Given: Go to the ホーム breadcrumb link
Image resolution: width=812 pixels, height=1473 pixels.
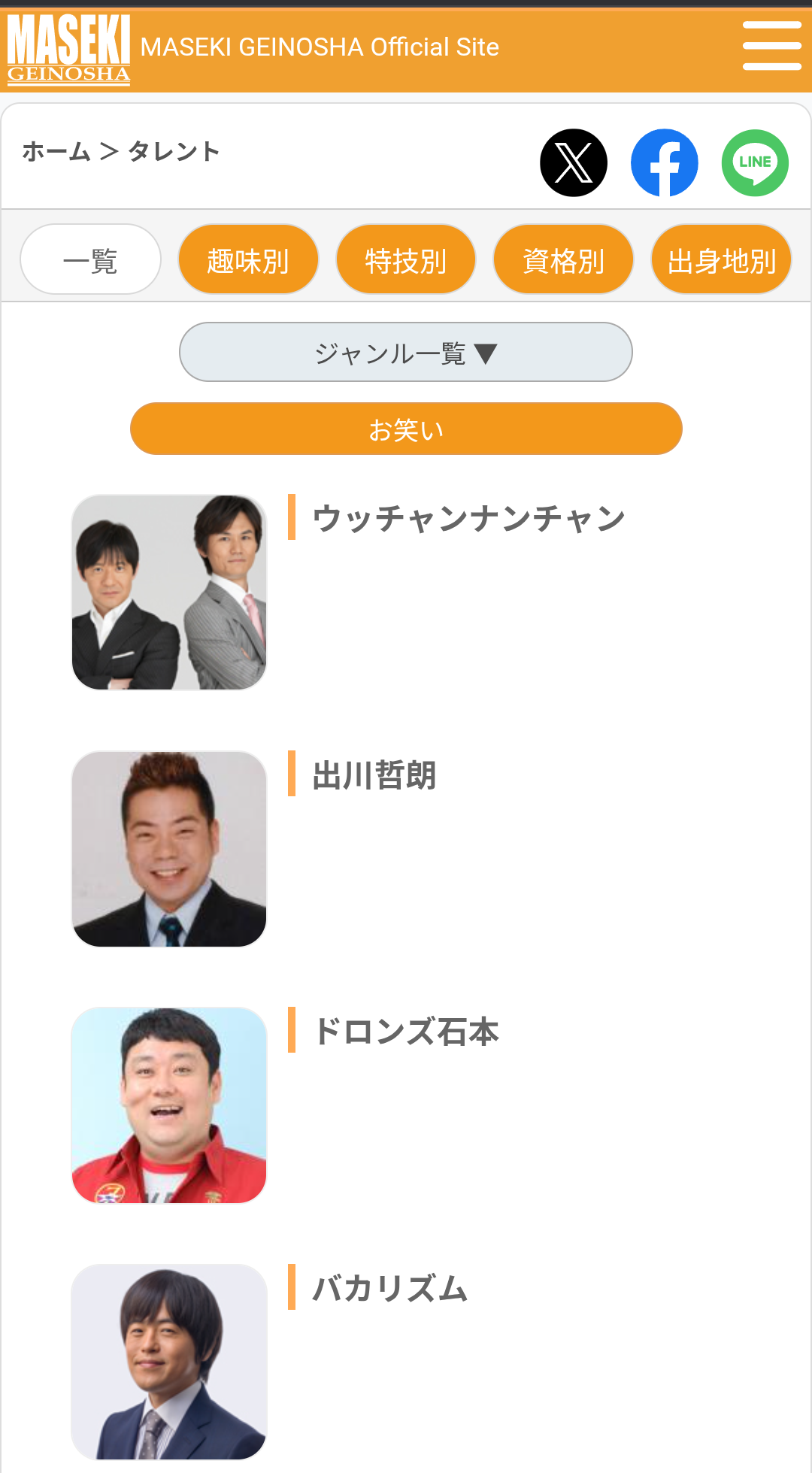Looking at the screenshot, I should tap(56, 152).
